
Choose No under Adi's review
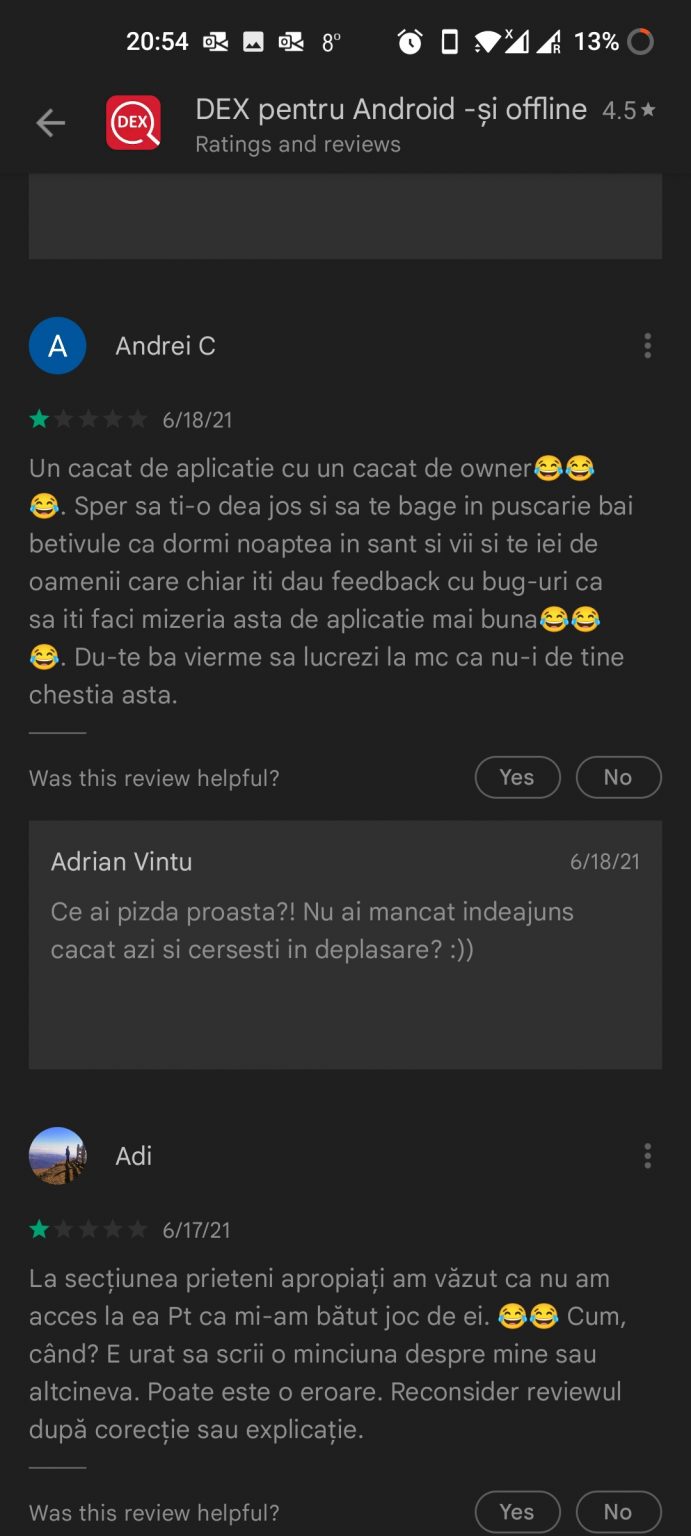(x=617, y=1511)
